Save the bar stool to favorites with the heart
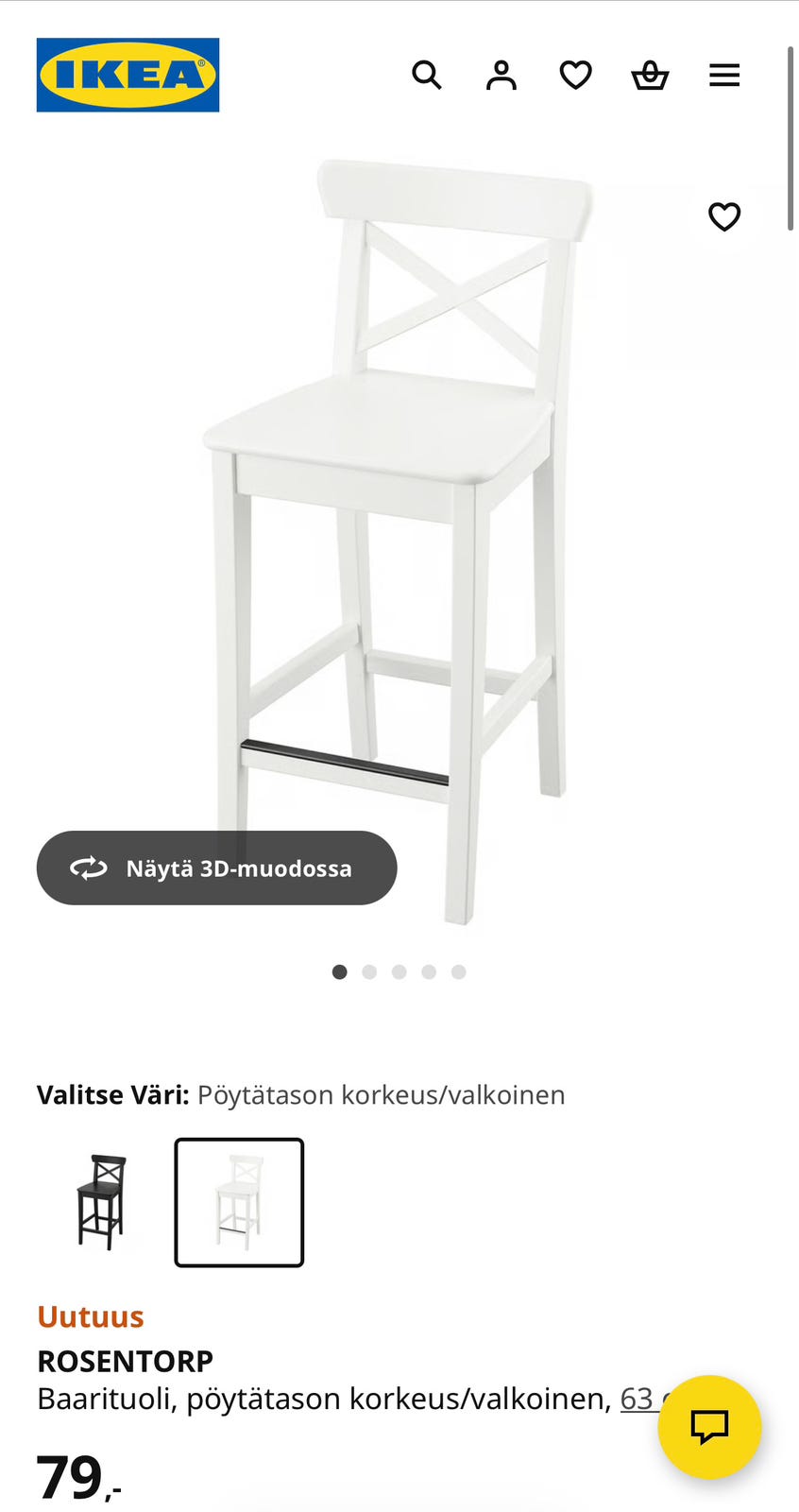The image size is (799, 1512). pos(724,217)
